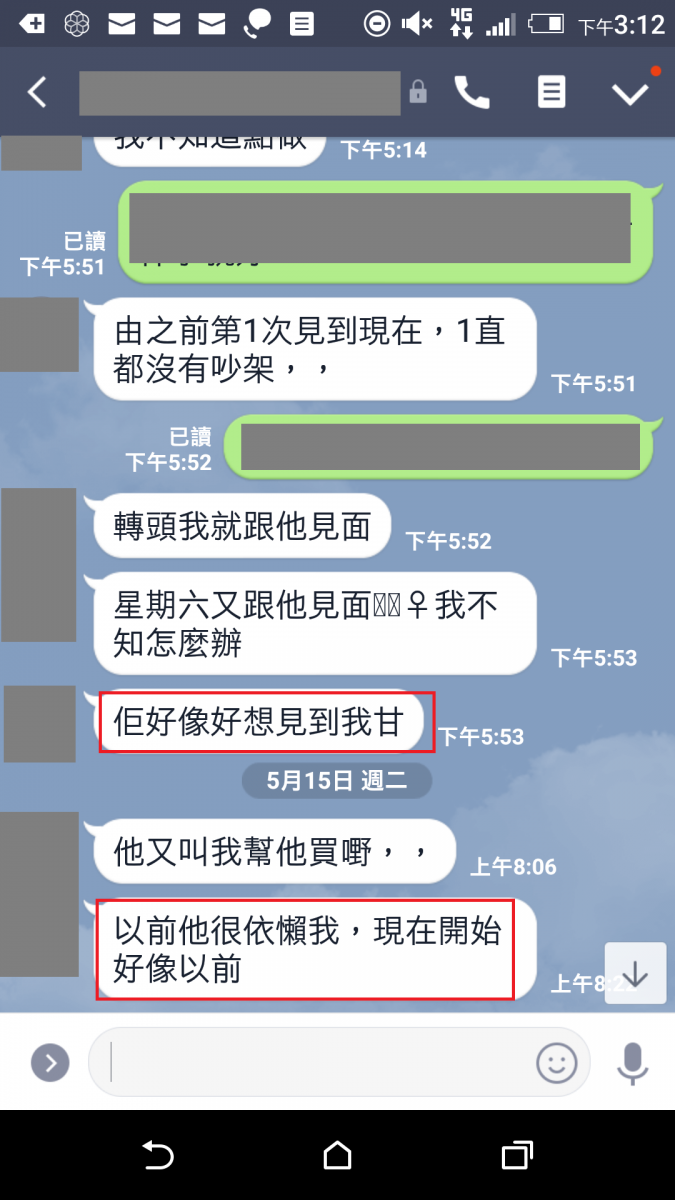The height and width of the screenshot is (1200, 675).
Task: Open the notes icon in header
Action: tap(551, 93)
